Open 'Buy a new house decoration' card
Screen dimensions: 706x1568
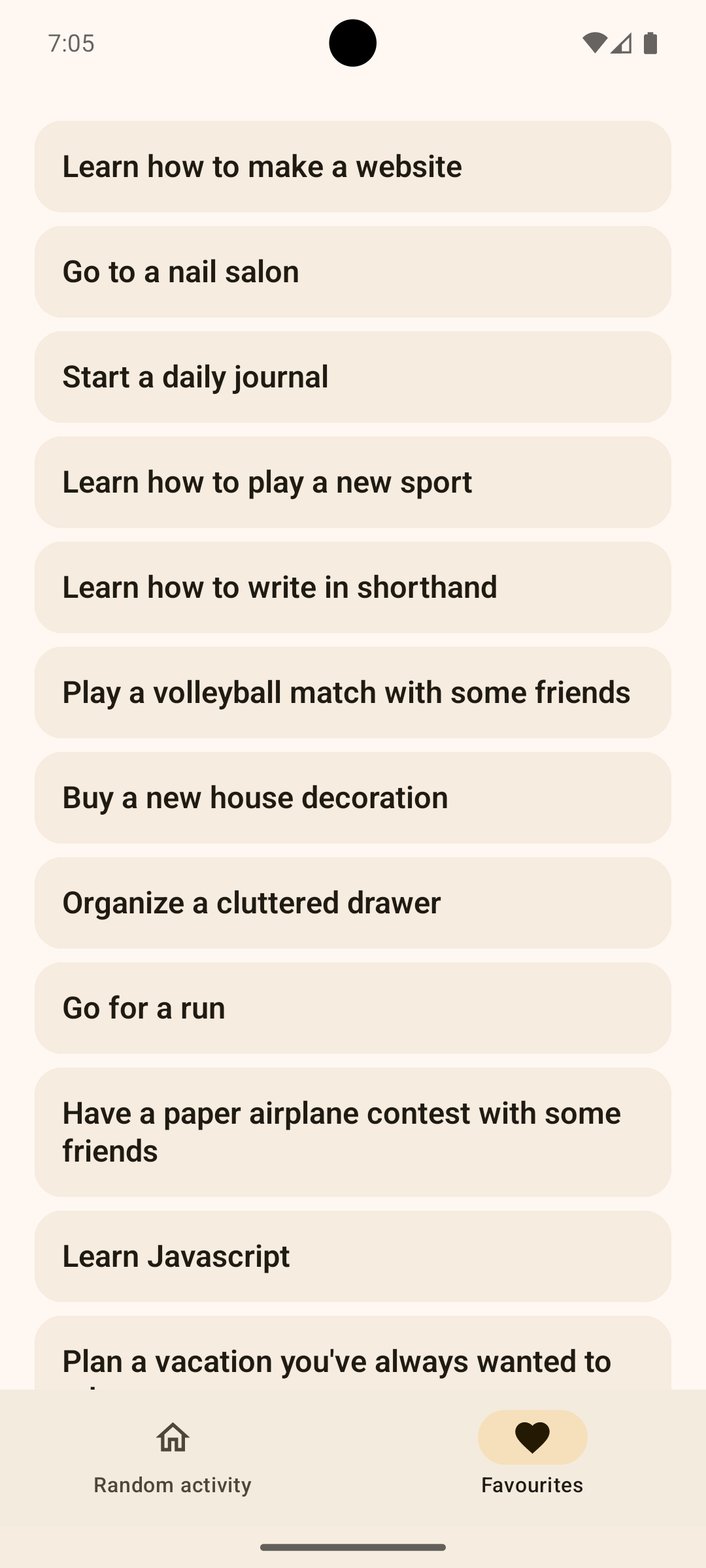click(353, 798)
